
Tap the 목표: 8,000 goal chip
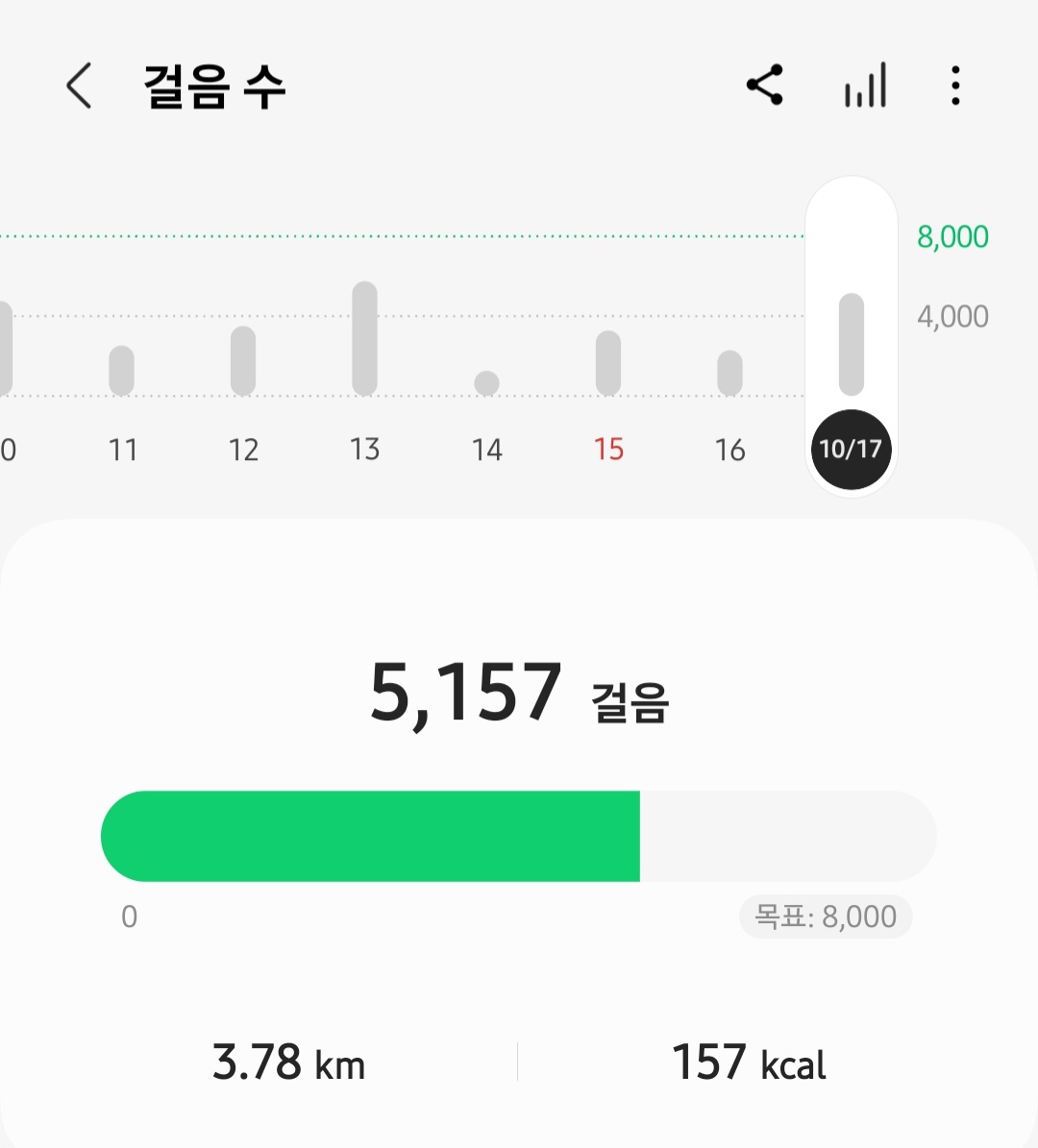click(x=826, y=916)
